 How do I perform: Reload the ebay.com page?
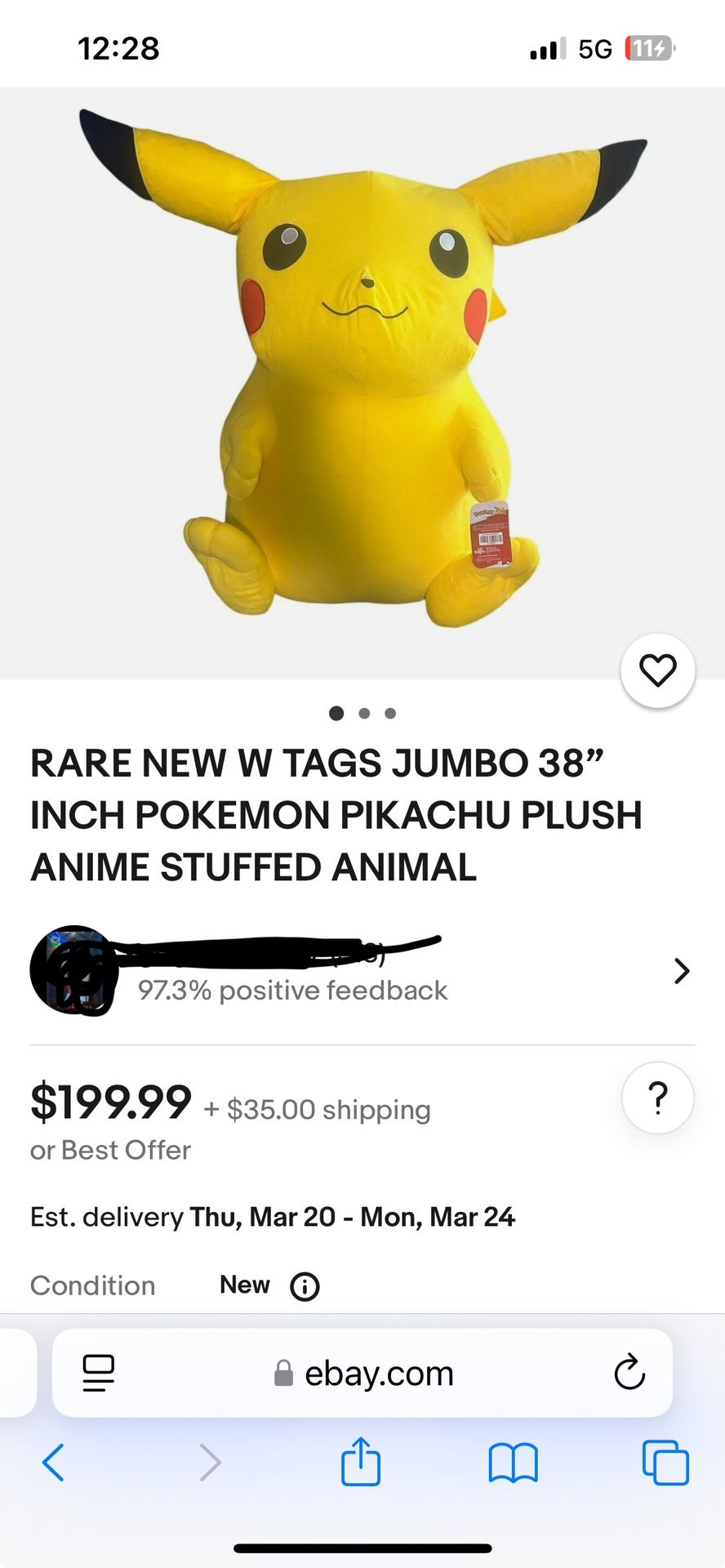(629, 1373)
